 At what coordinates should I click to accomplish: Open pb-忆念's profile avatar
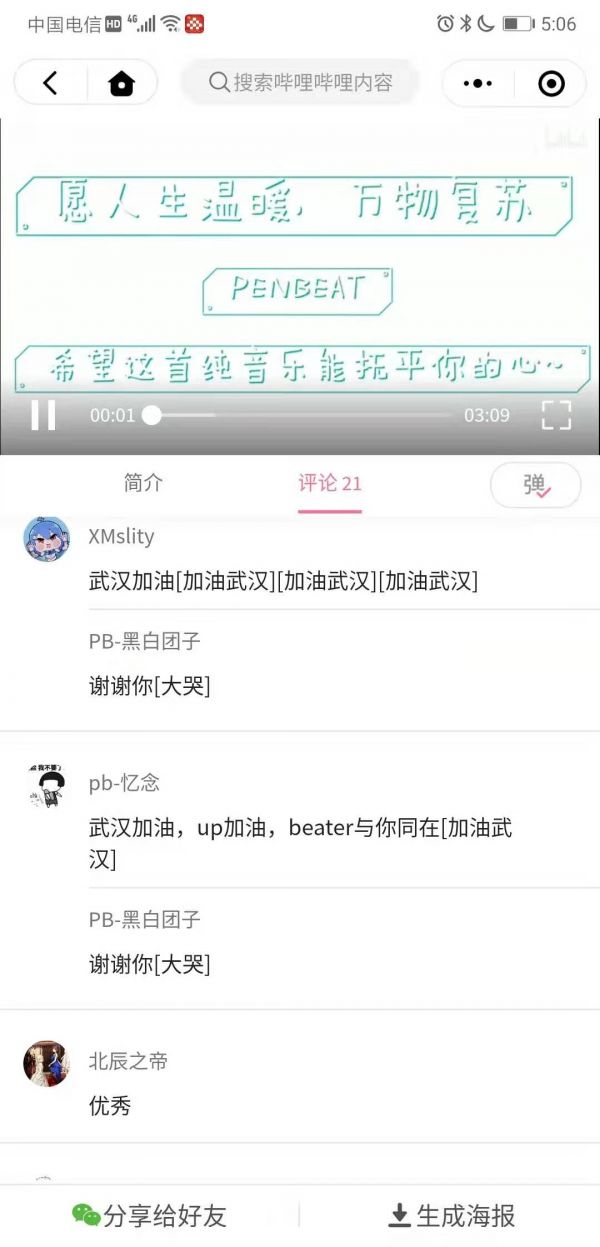[47, 785]
